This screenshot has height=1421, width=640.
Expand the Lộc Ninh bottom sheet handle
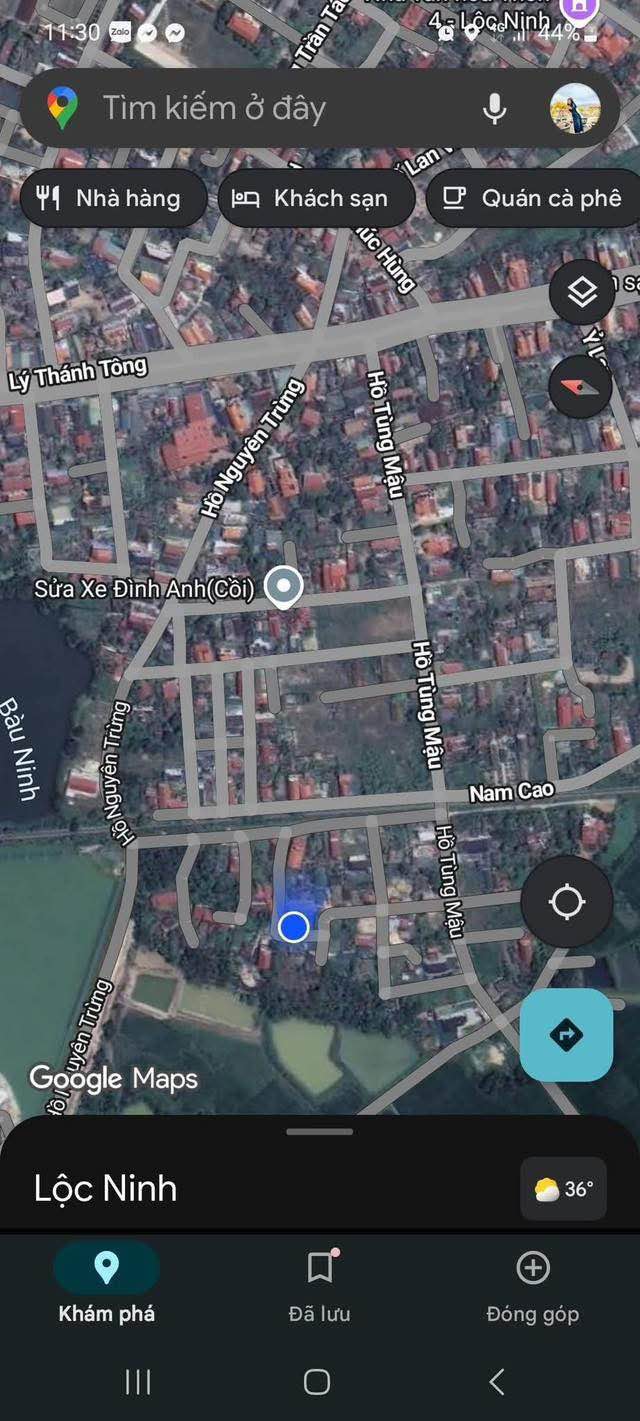click(319, 1132)
